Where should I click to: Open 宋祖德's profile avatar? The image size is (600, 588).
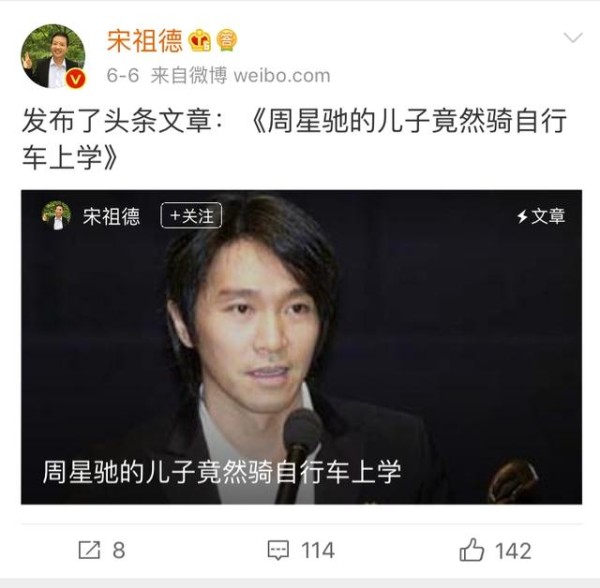(51, 56)
